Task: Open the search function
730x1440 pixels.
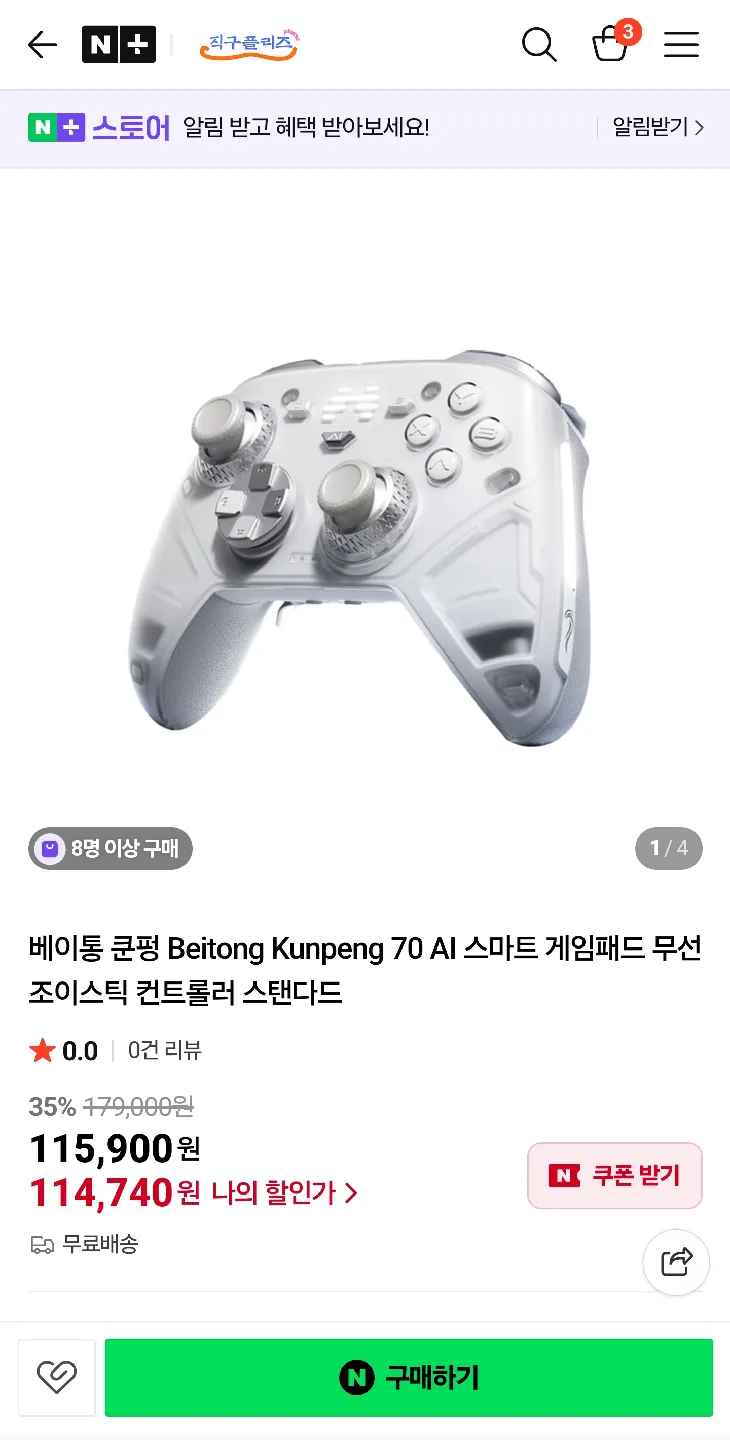Action: pos(539,44)
